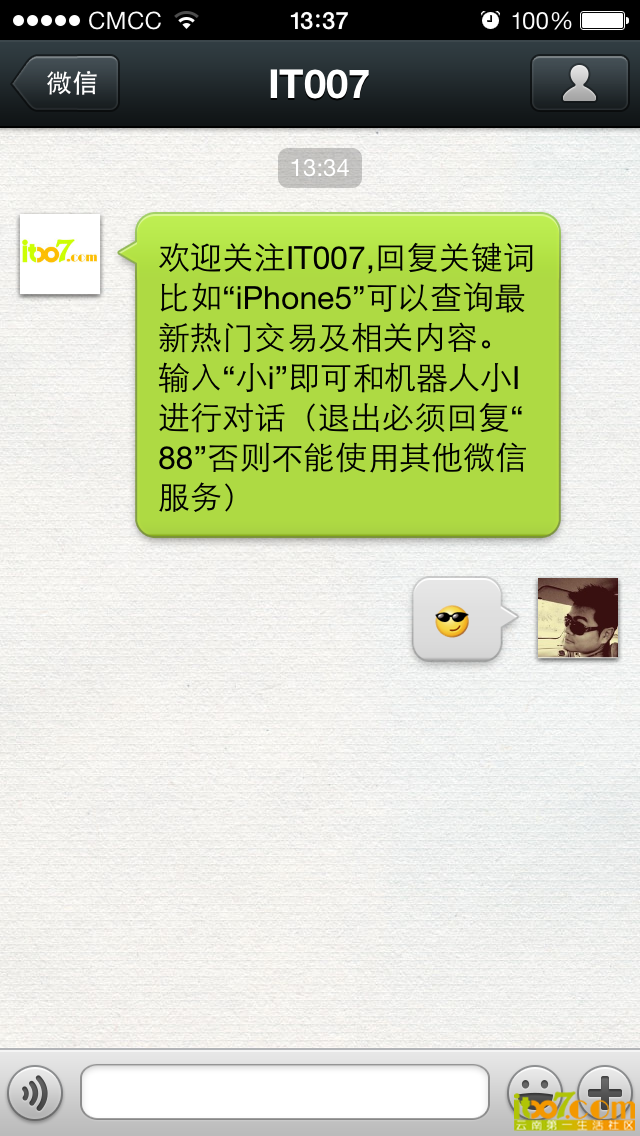Viewport: 640px width, 1136px height.
Task: Open the IT007 contact profile icon
Action: 579,83
